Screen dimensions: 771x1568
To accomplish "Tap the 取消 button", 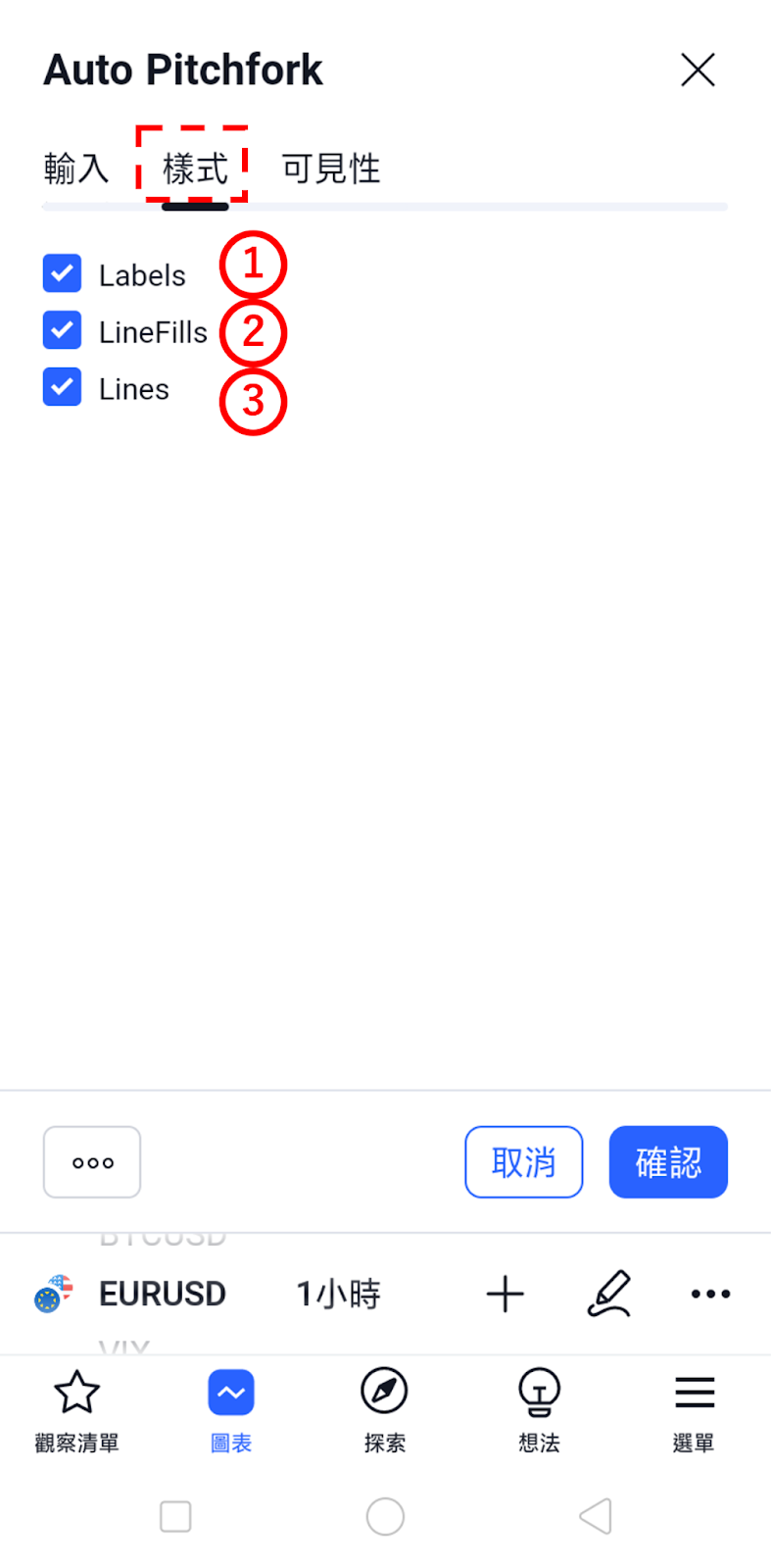I will point(524,1162).
